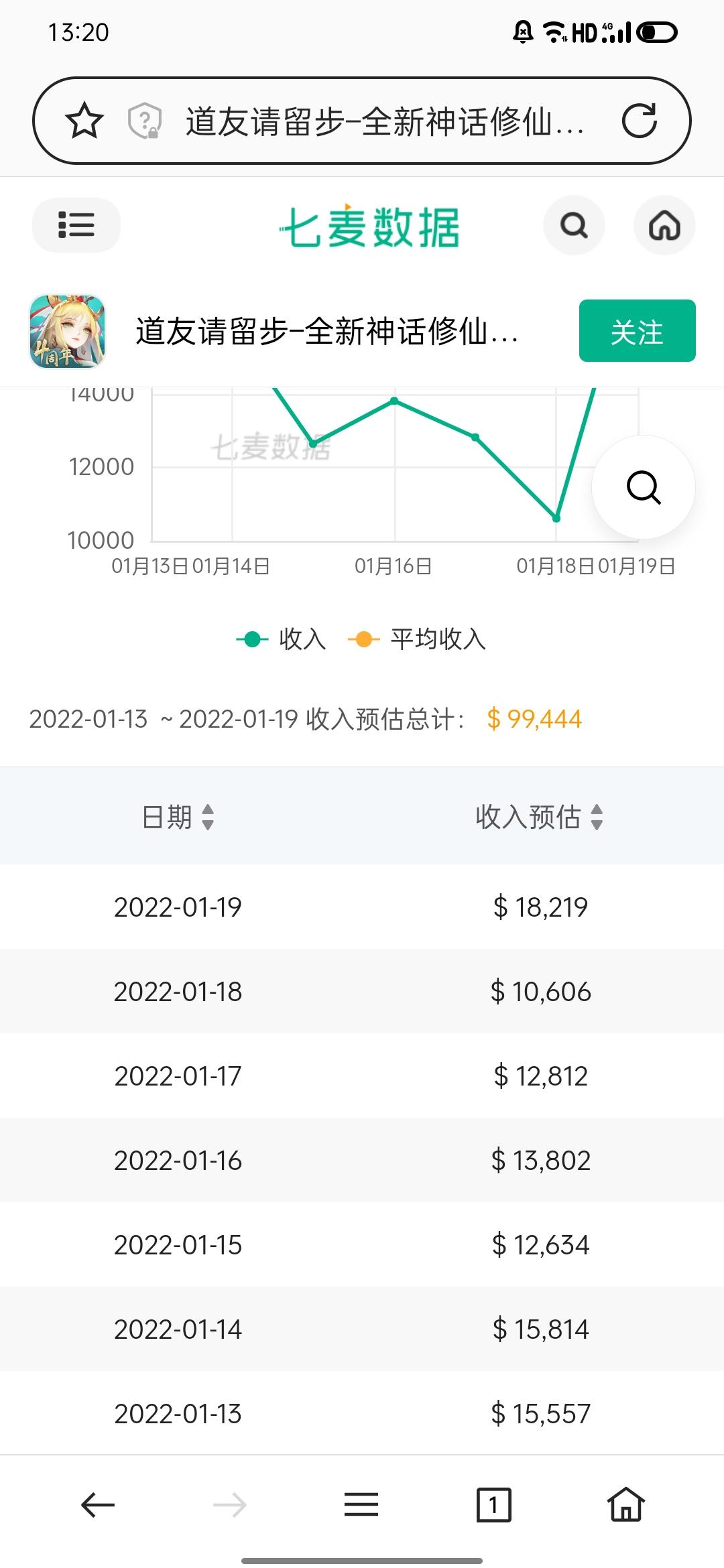Sort the table by 日期

(x=178, y=817)
